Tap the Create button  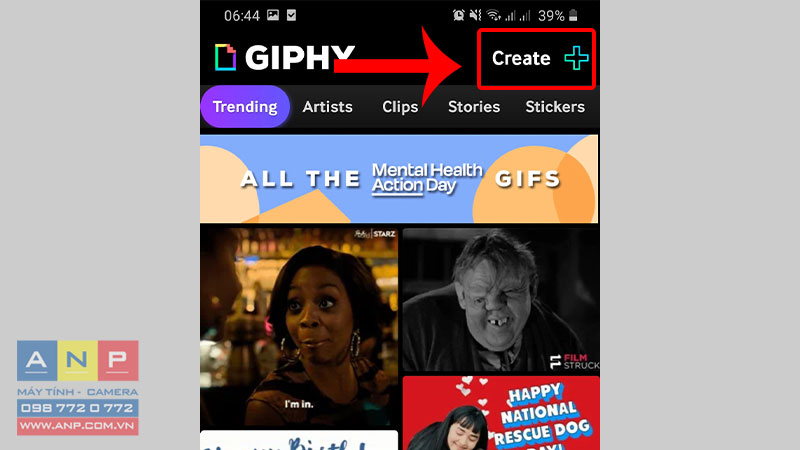pos(538,59)
